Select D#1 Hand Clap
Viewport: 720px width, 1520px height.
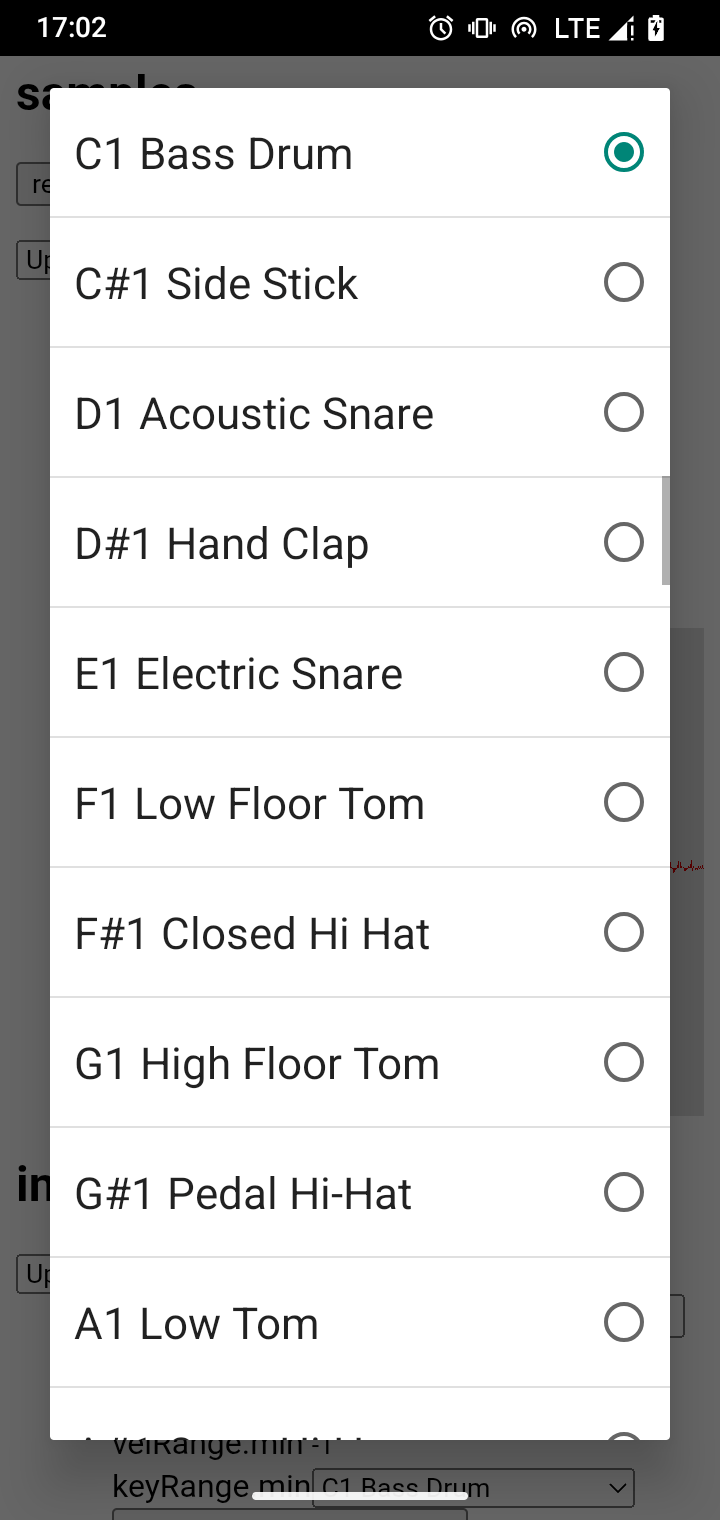coord(360,543)
